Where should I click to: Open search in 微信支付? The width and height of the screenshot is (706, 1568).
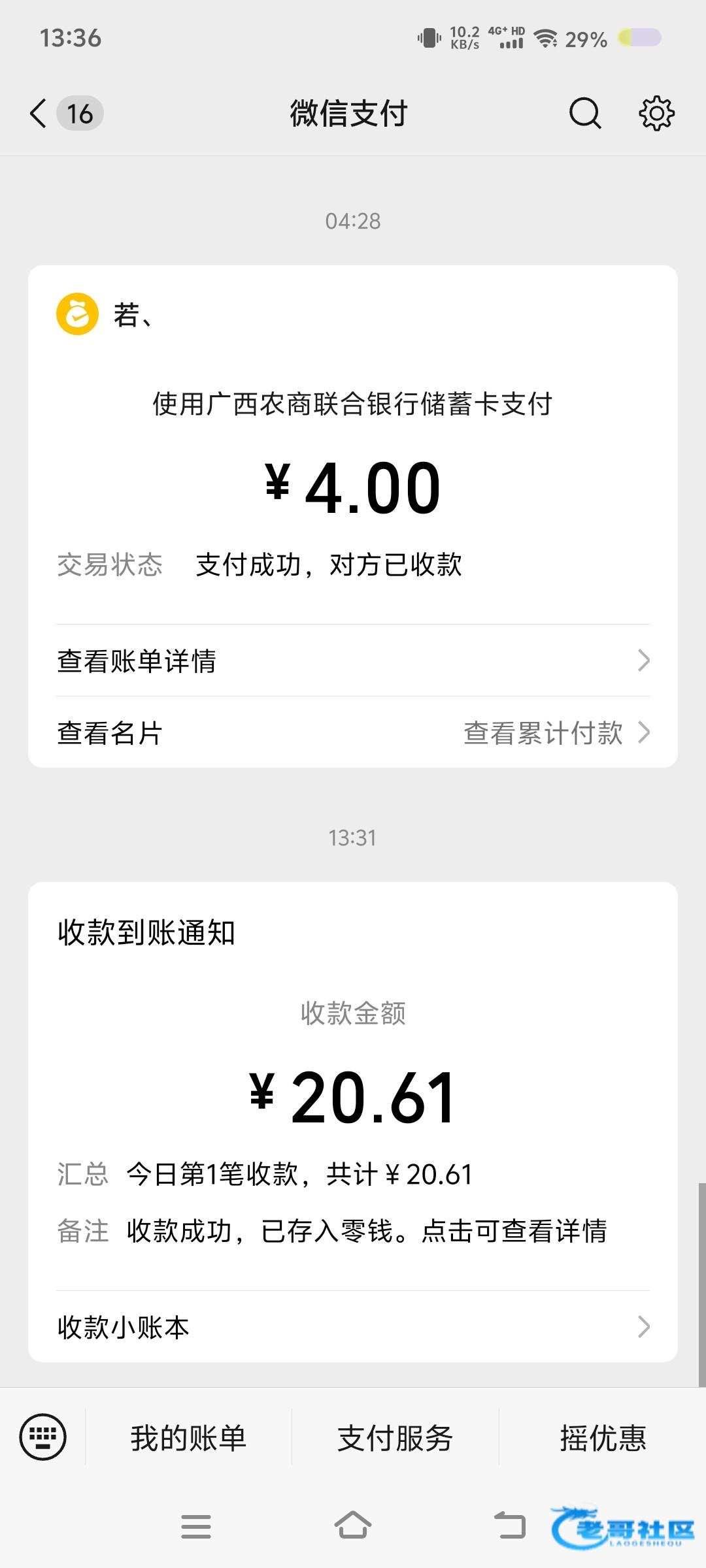pos(584,114)
